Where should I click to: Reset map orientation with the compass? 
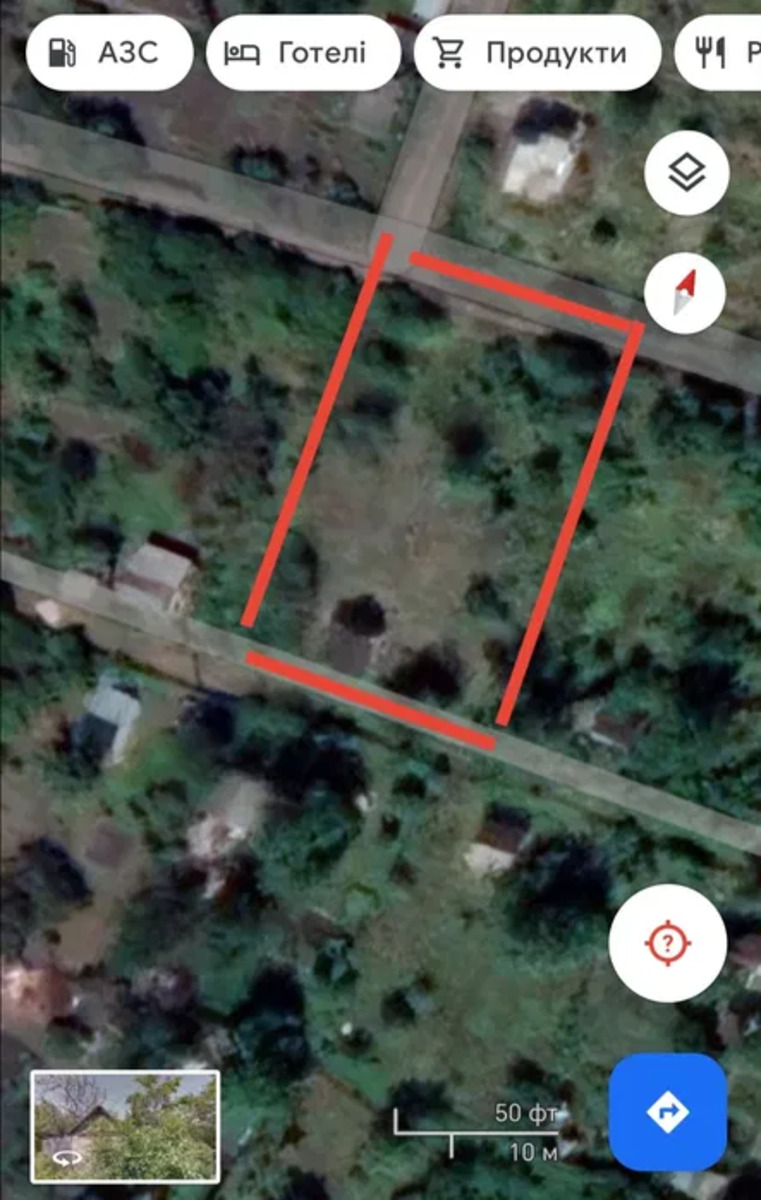(x=686, y=294)
